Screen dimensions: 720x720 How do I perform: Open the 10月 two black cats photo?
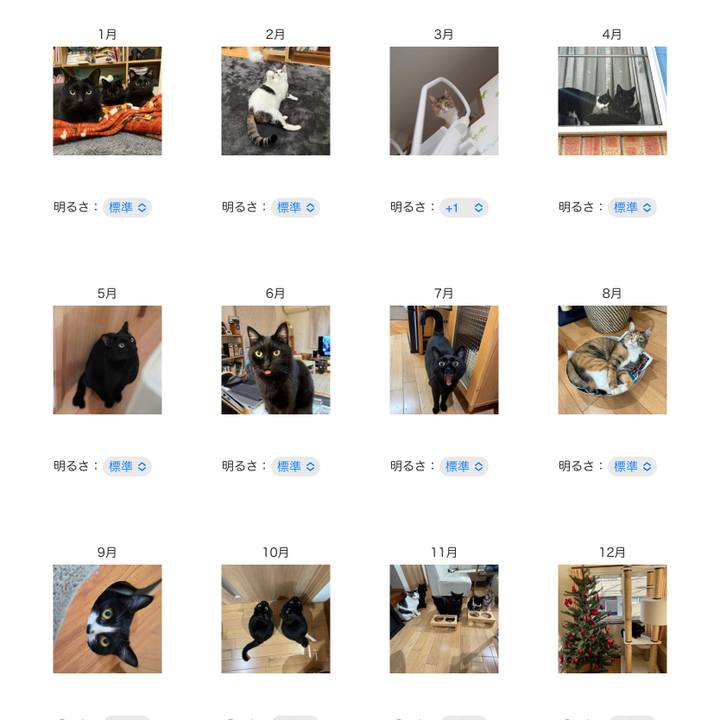pyautogui.click(x=275, y=619)
